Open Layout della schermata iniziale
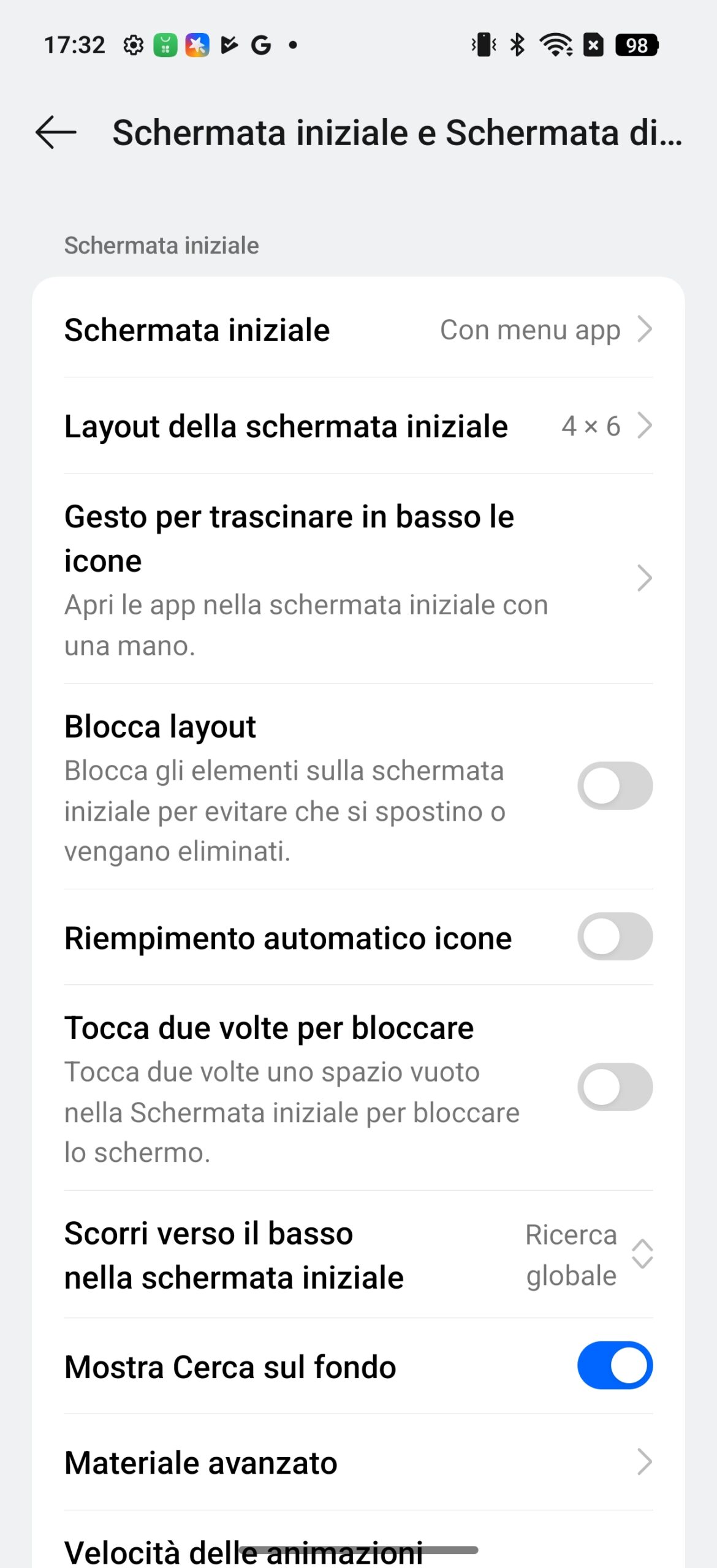This screenshot has width=717, height=1568. [358, 426]
